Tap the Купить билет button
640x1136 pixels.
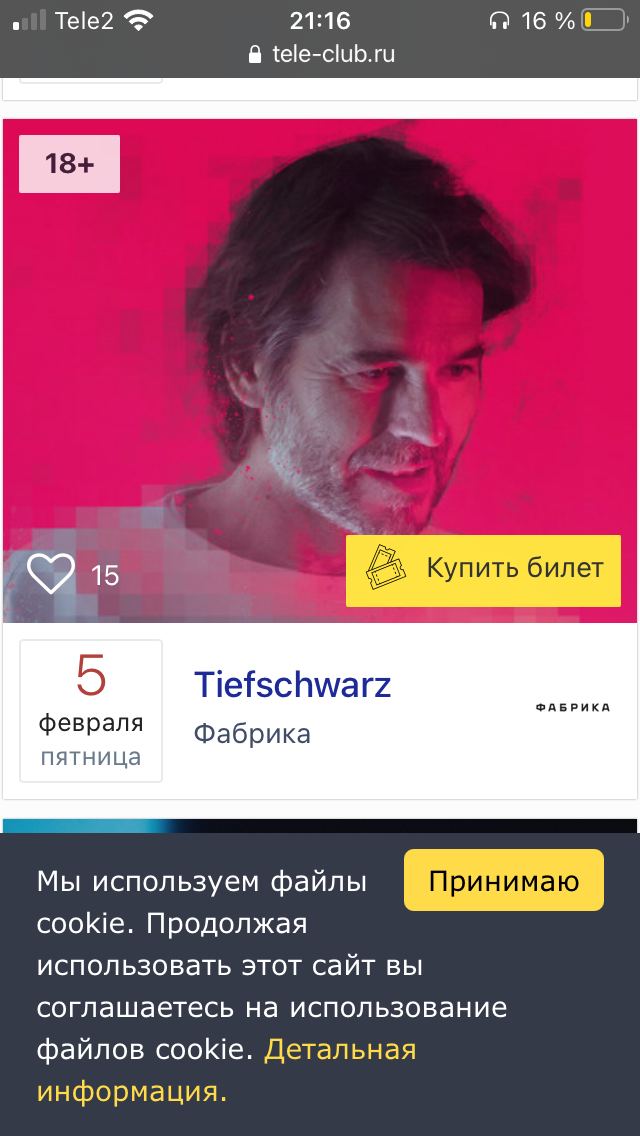coord(483,571)
